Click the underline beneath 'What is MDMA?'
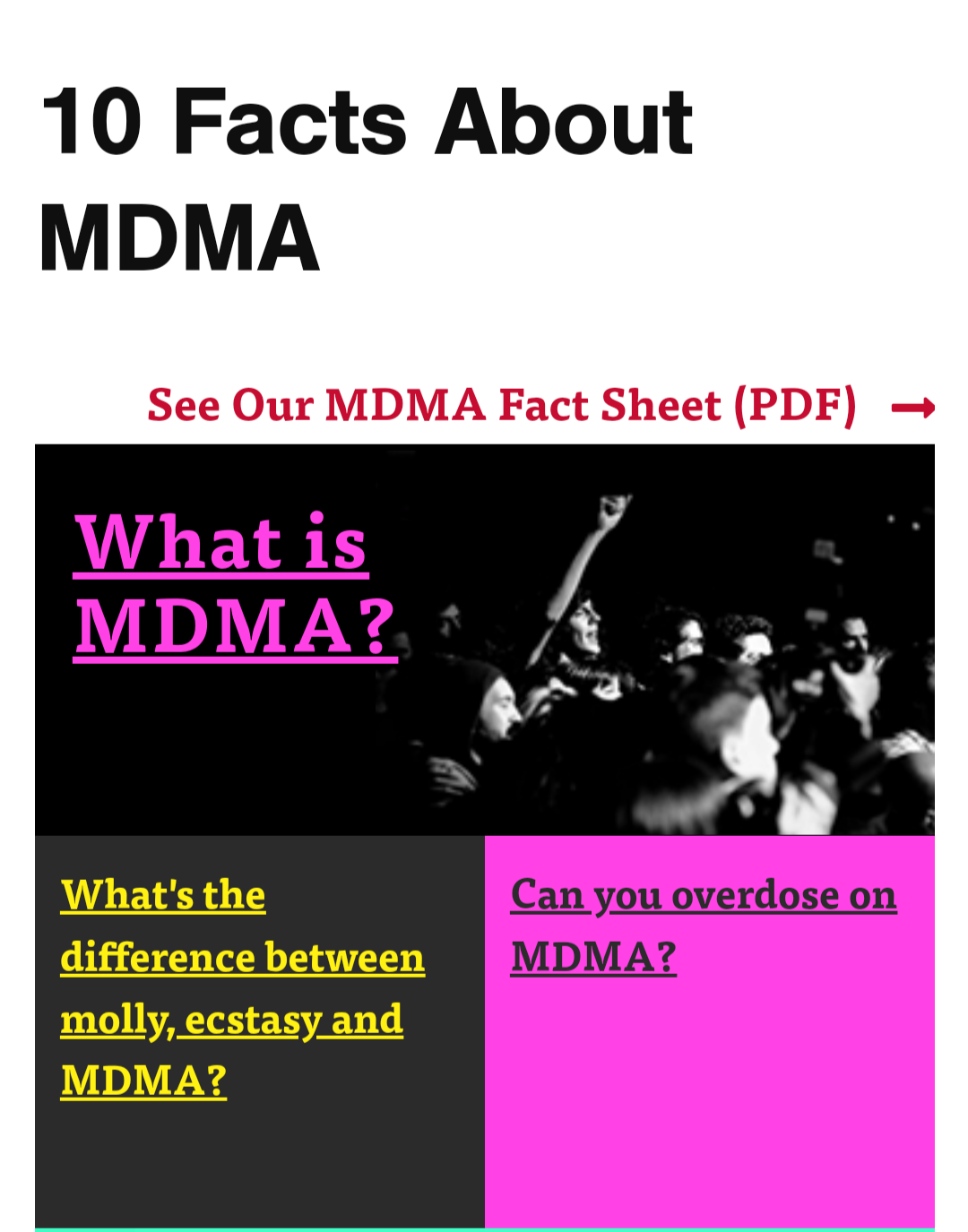The height and width of the screenshot is (1232, 968). tap(235, 662)
